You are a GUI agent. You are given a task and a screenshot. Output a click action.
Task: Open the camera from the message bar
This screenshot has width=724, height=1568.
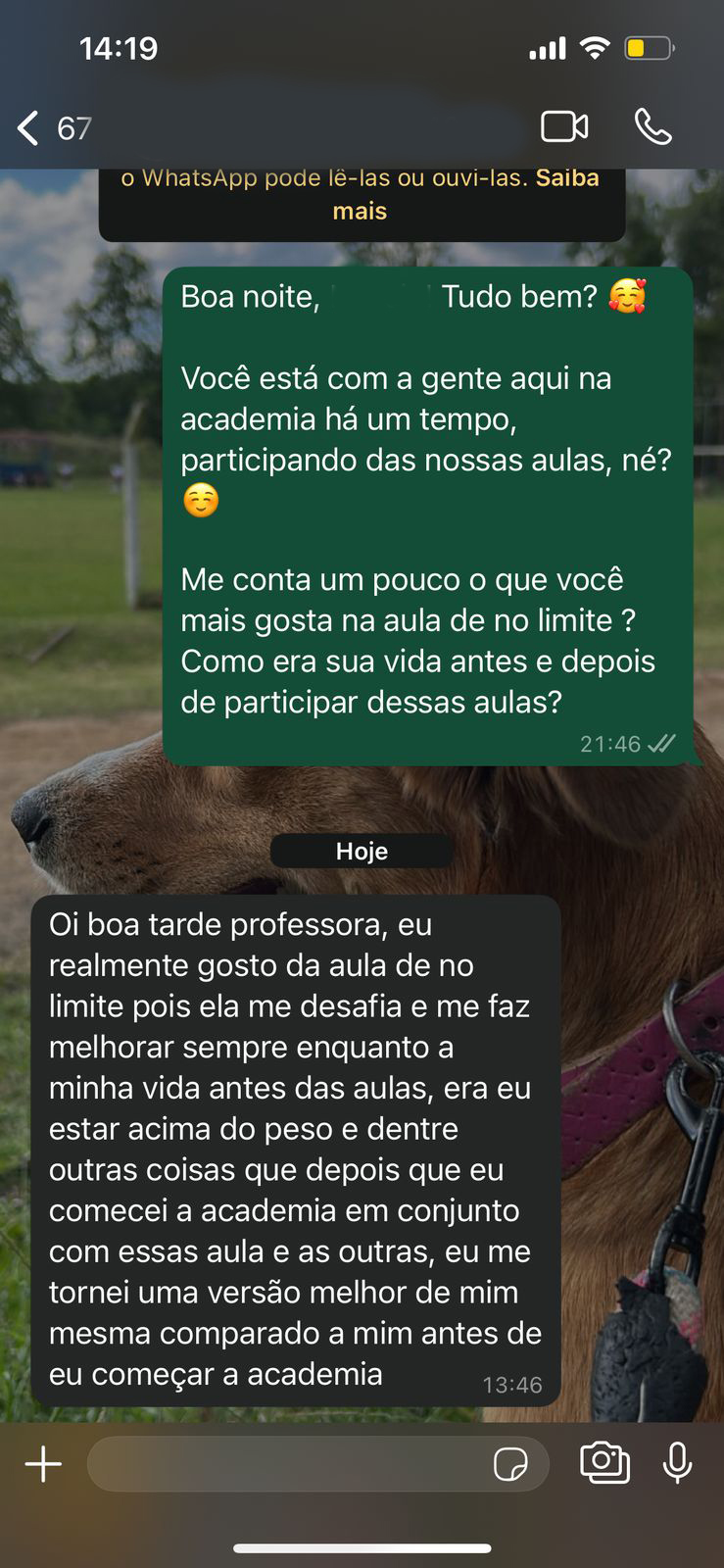click(604, 1464)
